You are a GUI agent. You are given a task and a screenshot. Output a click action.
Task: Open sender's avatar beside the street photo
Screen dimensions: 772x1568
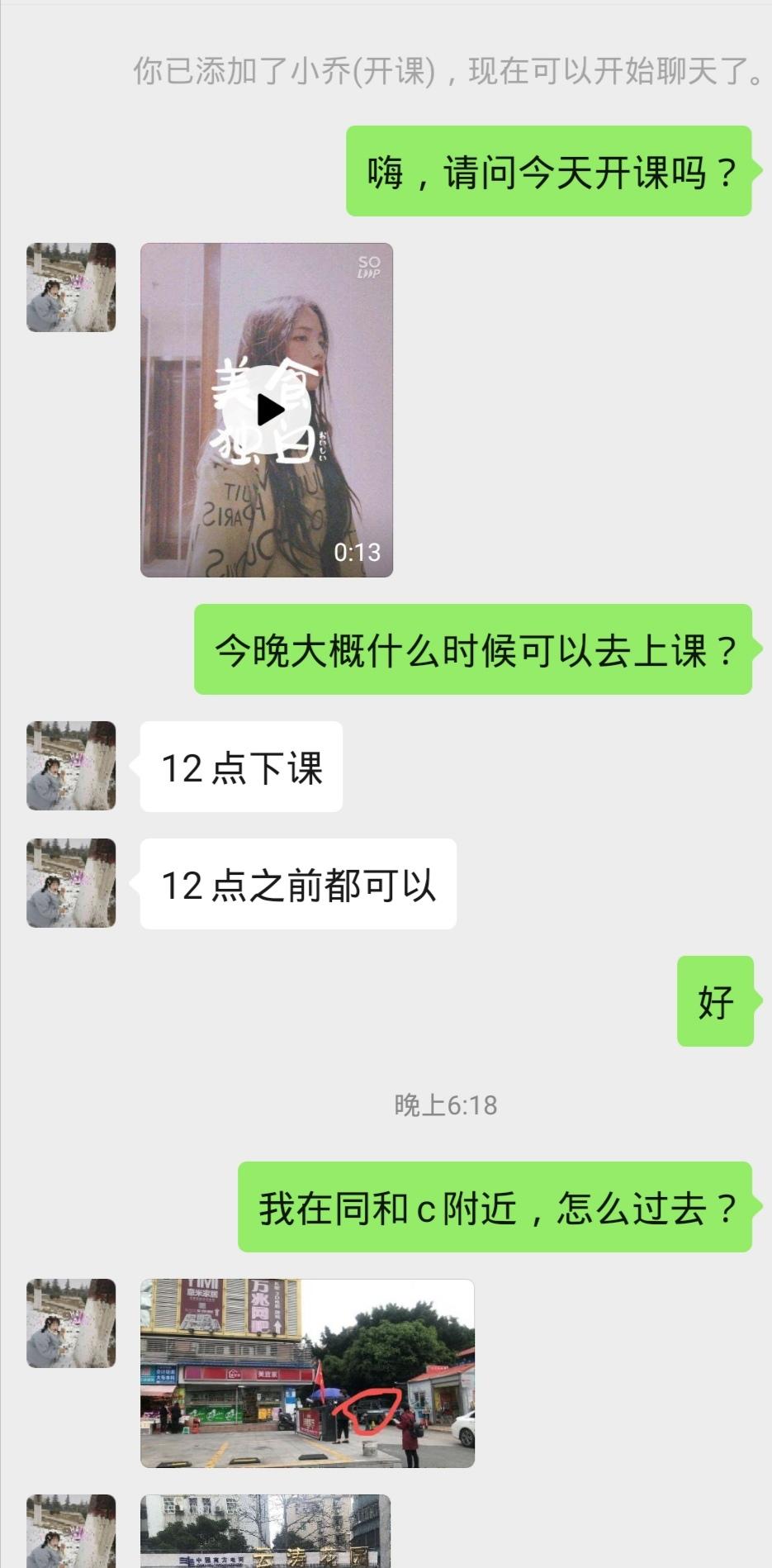(x=71, y=1323)
